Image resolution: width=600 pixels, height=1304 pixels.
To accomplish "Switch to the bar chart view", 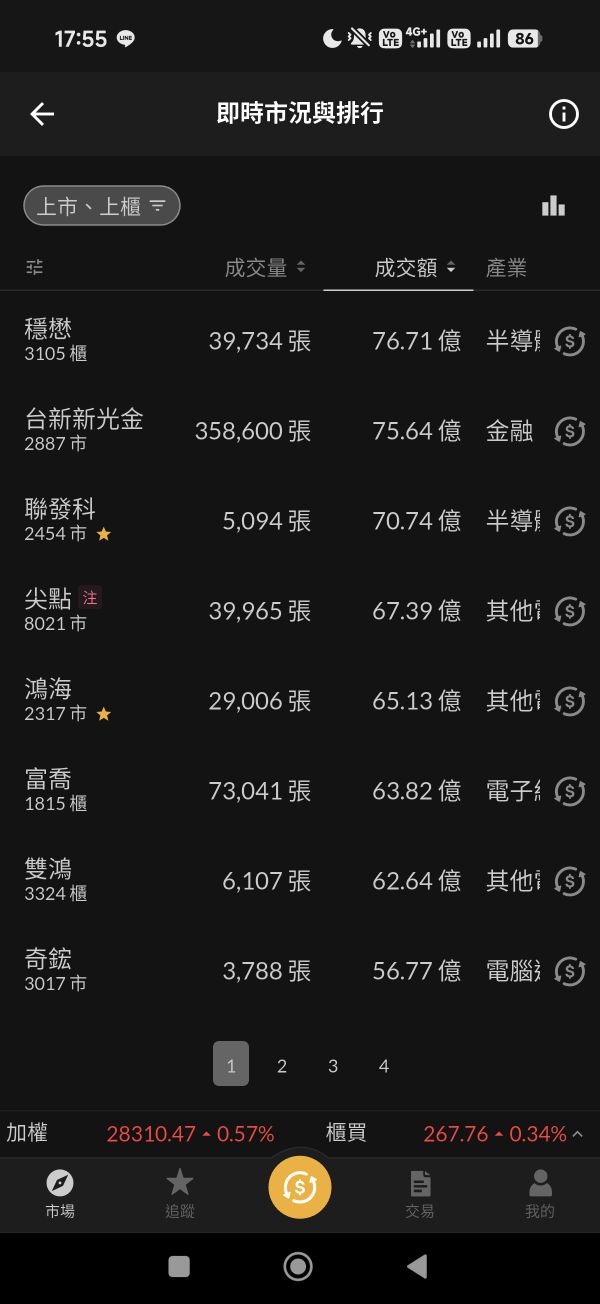I will [553, 206].
